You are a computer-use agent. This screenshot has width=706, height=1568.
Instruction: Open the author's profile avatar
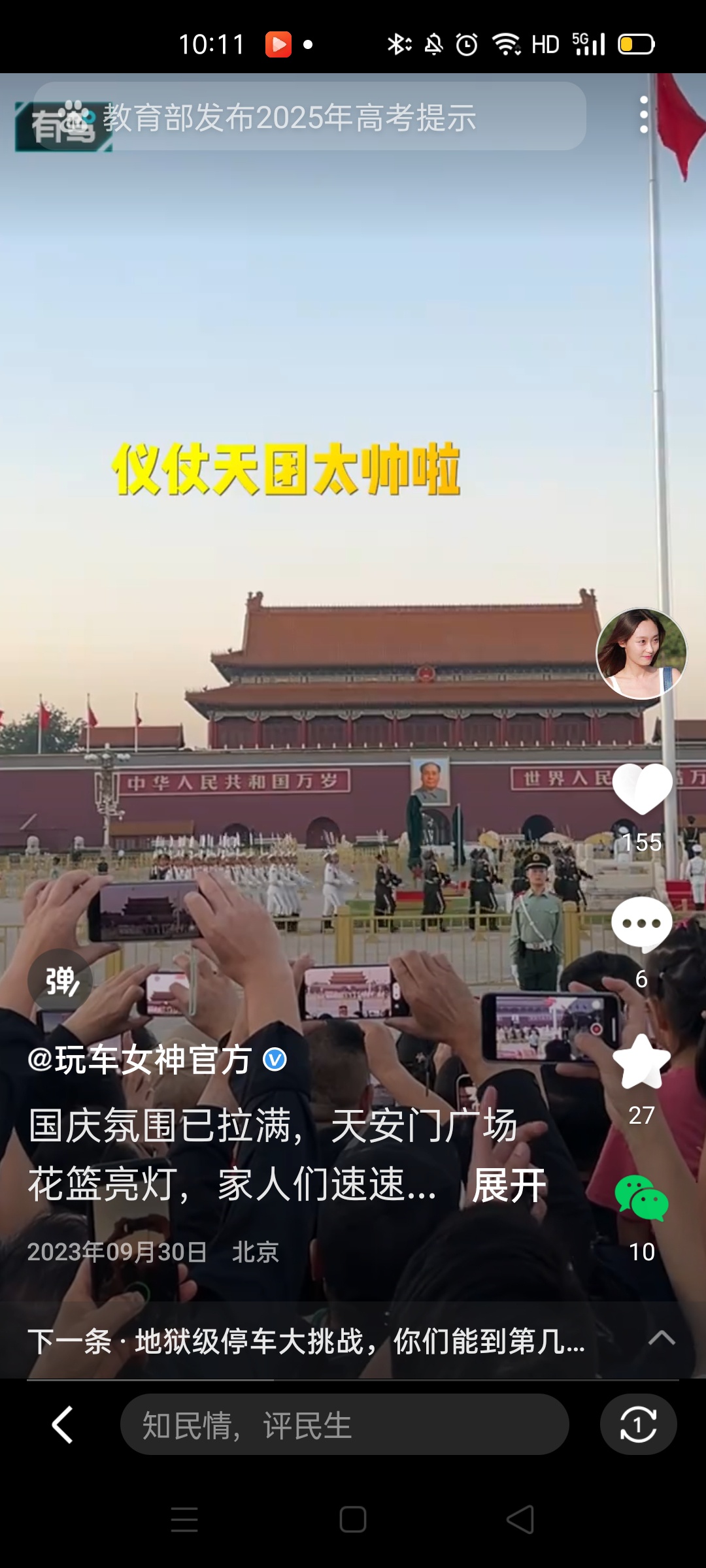641,653
